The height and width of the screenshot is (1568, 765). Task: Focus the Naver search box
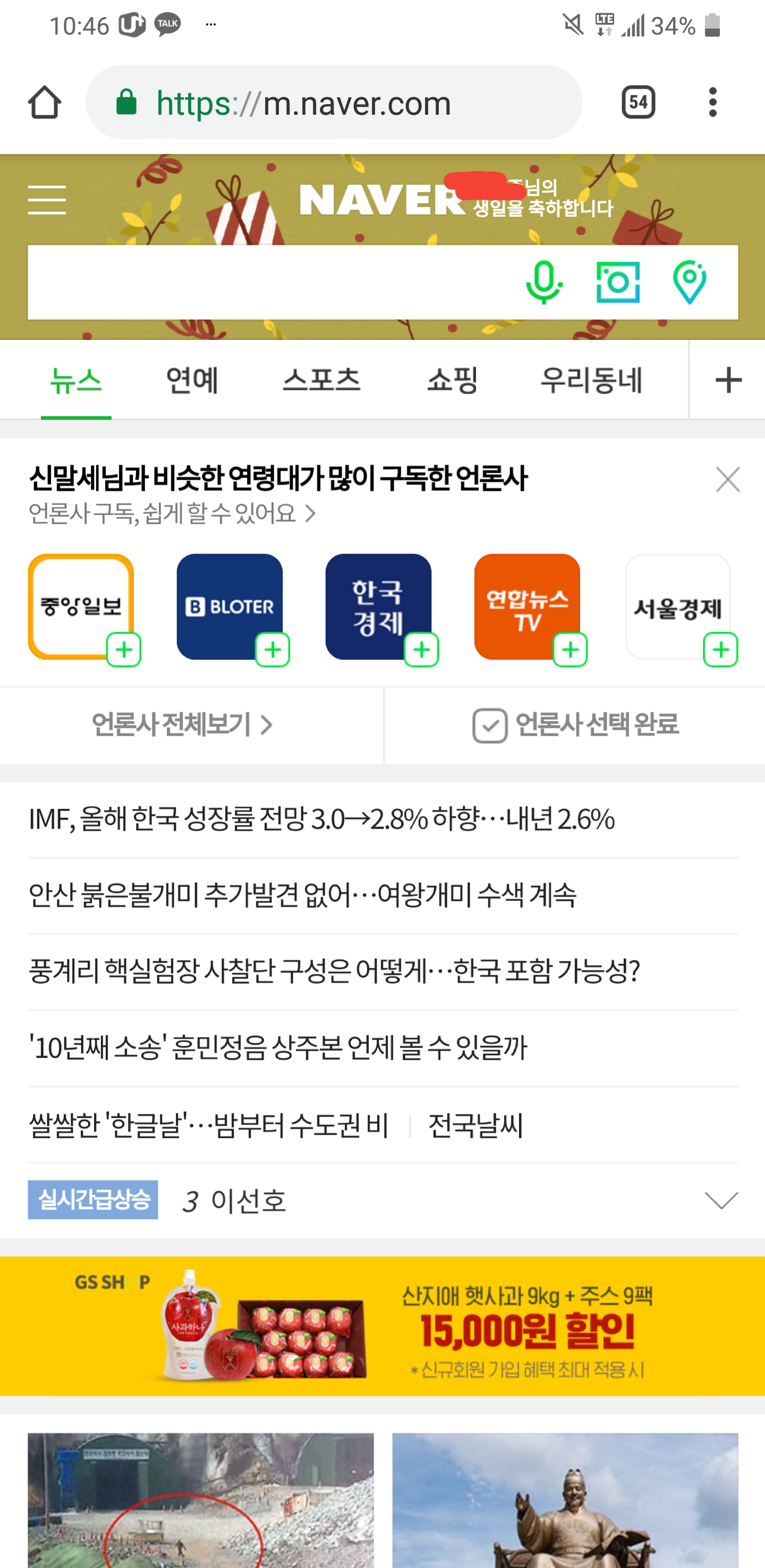(x=274, y=283)
